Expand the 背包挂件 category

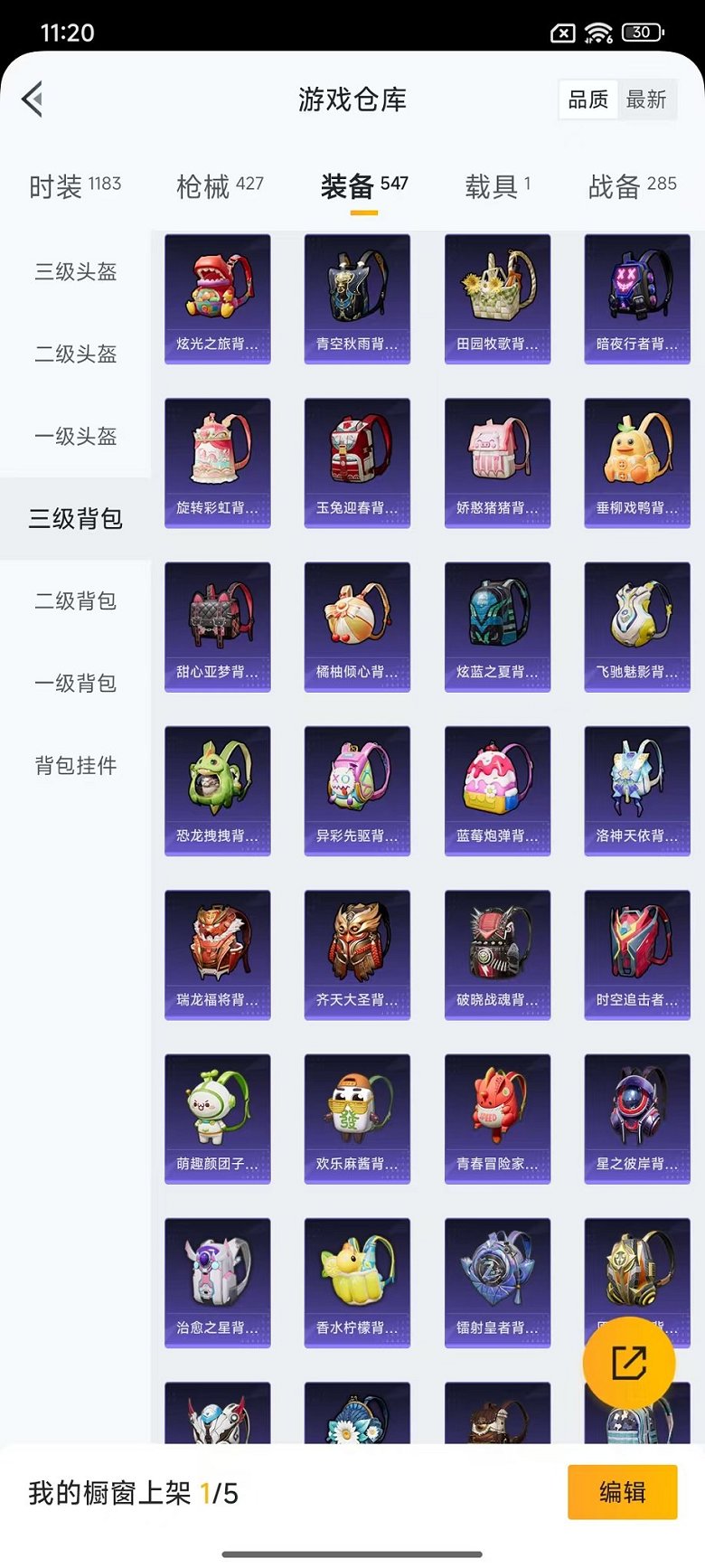[75, 765]
